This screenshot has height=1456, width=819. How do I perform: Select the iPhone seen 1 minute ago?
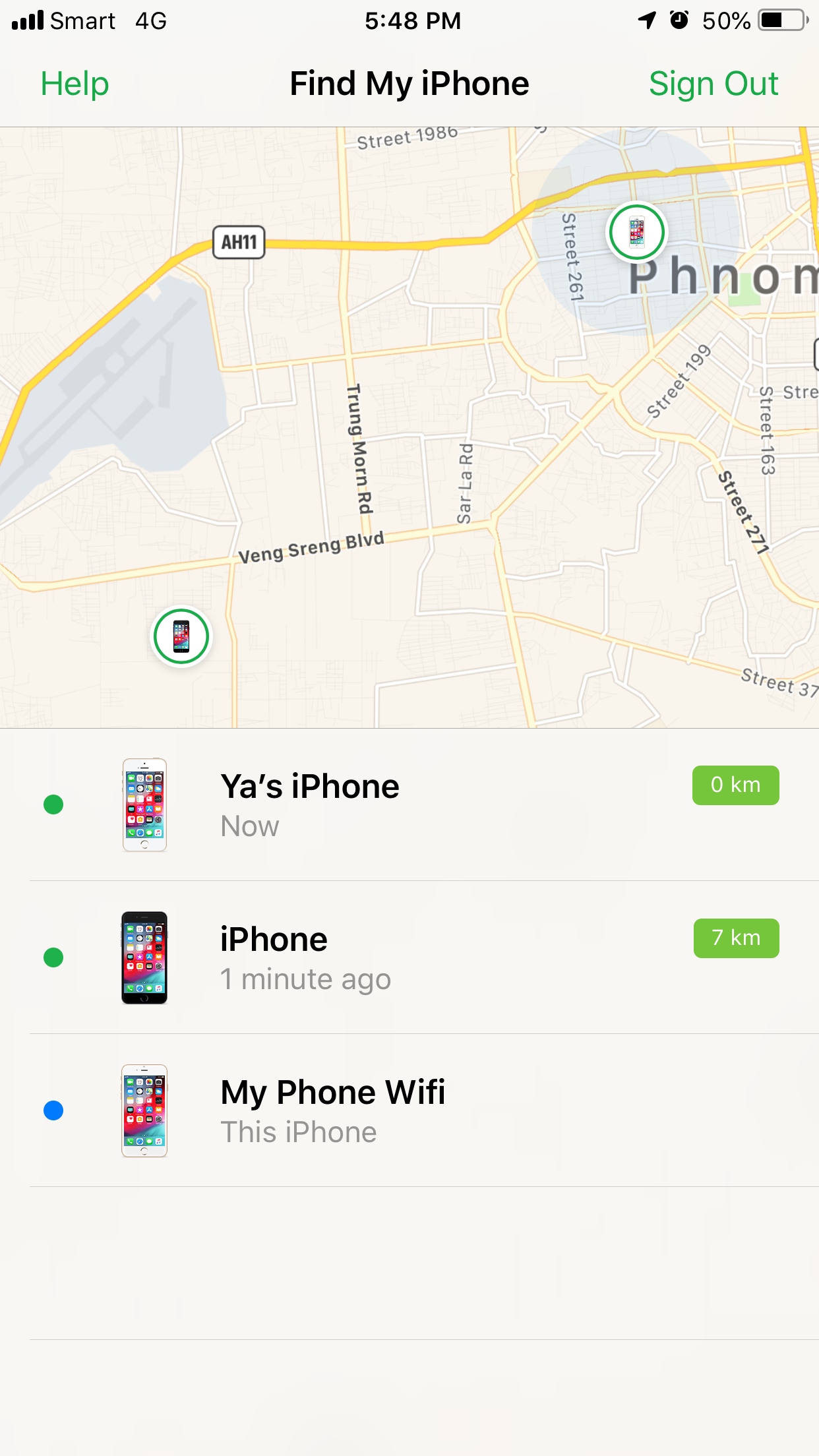click(409, 957)
